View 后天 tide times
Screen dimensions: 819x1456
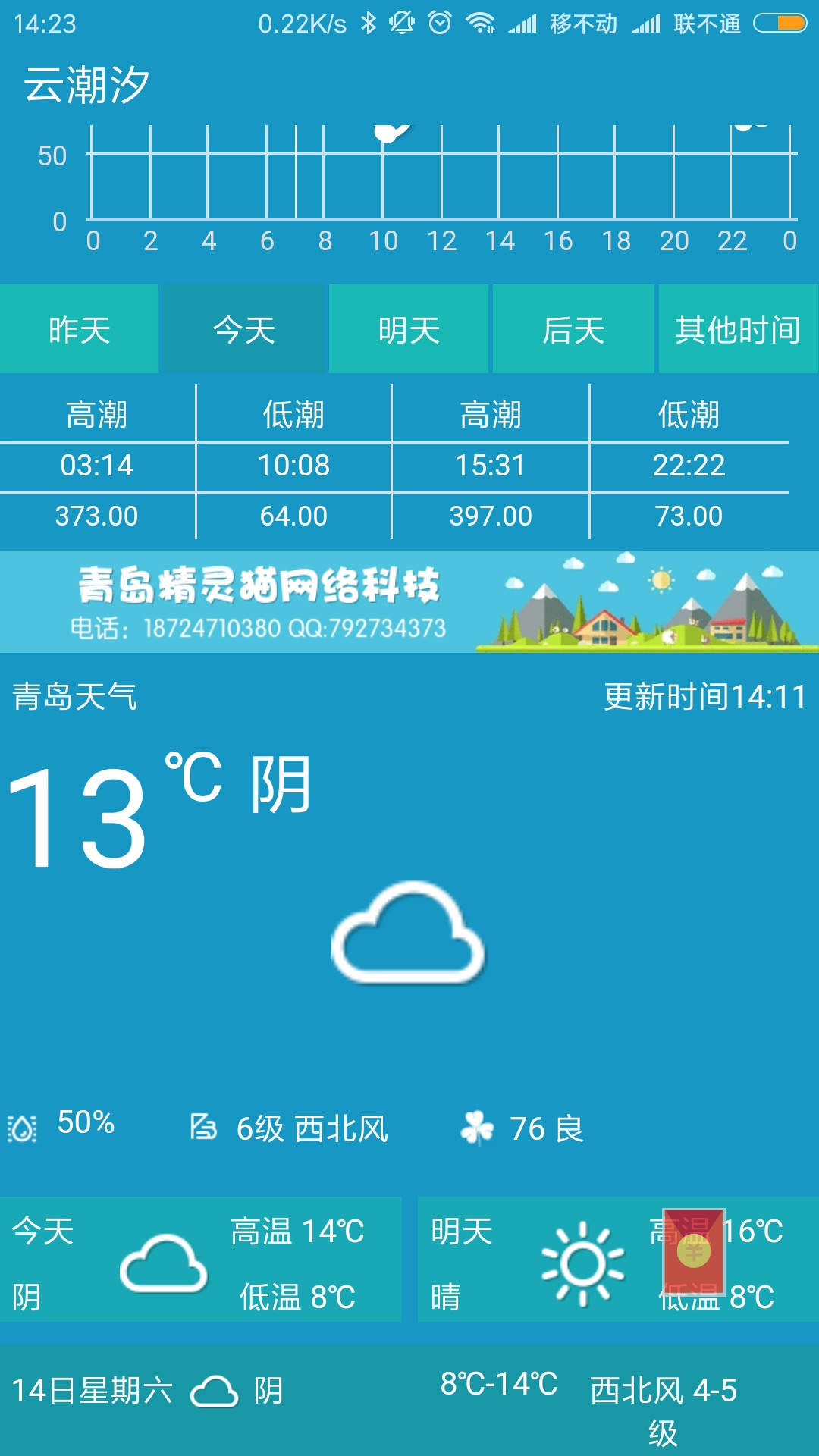click(573, 329)
